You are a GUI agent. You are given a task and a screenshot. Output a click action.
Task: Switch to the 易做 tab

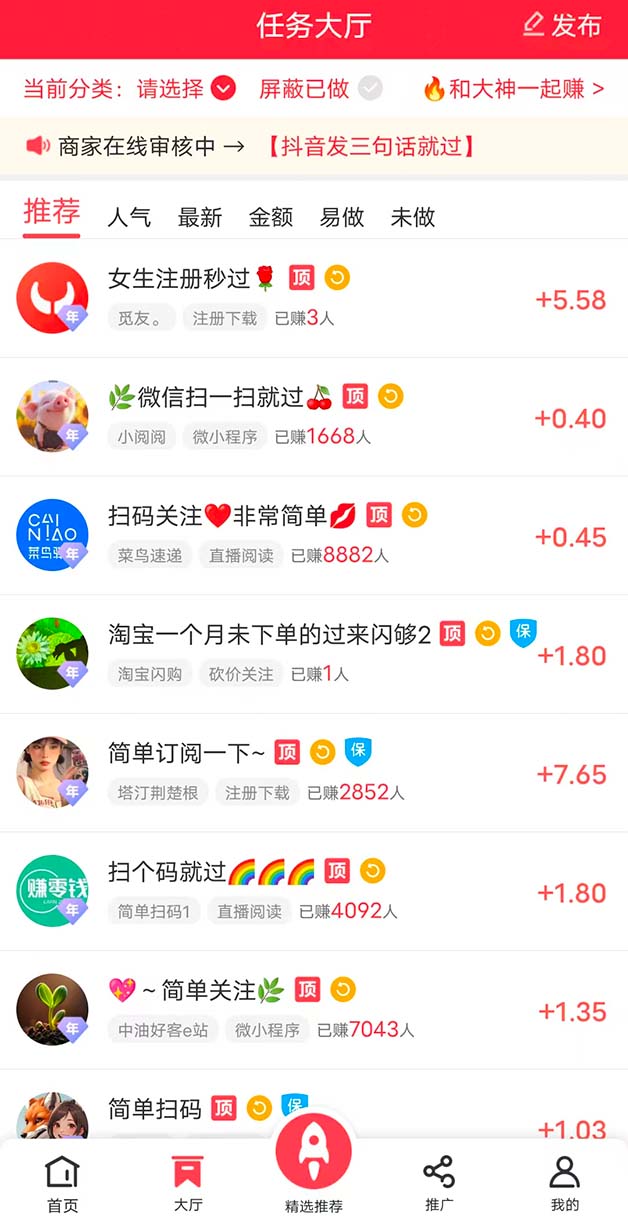(342, 217)
